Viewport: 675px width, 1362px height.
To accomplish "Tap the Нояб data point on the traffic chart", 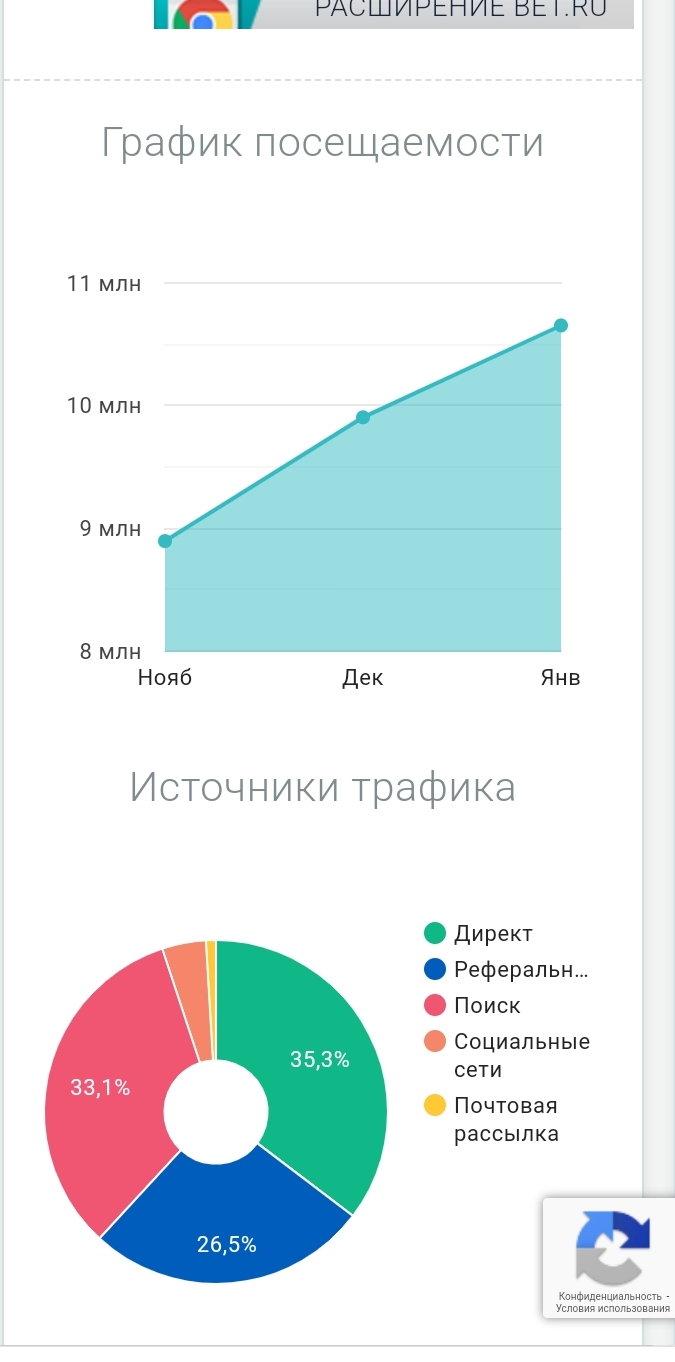I will point(165,541).
